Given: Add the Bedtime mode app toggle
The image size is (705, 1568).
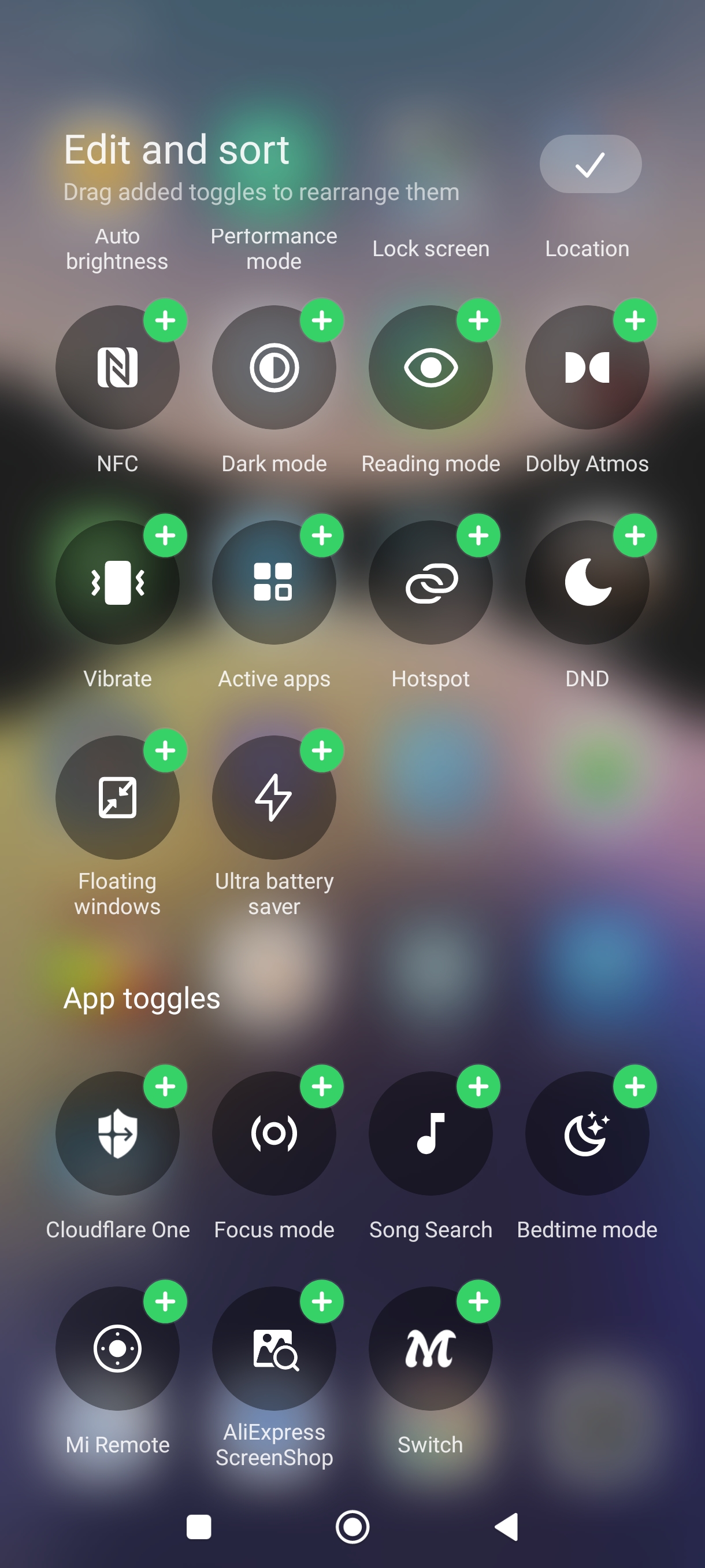Looking at the screenshot, I should (634, 1086).
